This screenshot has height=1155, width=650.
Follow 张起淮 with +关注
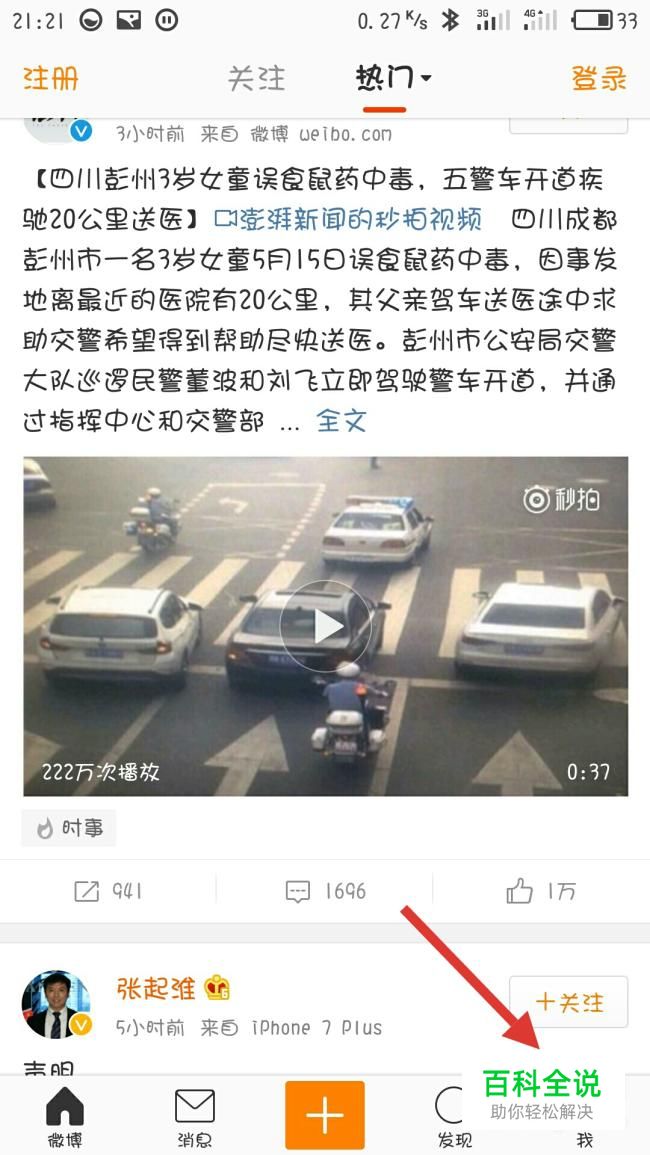[x=569, y=1002]
